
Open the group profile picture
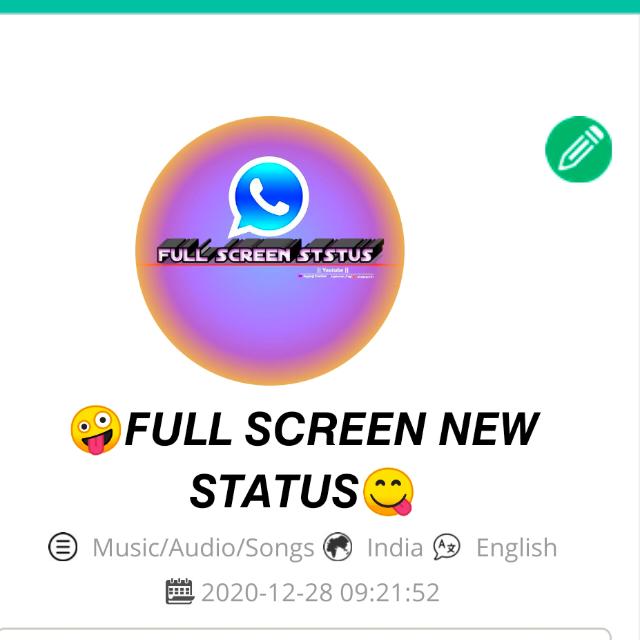270,251
